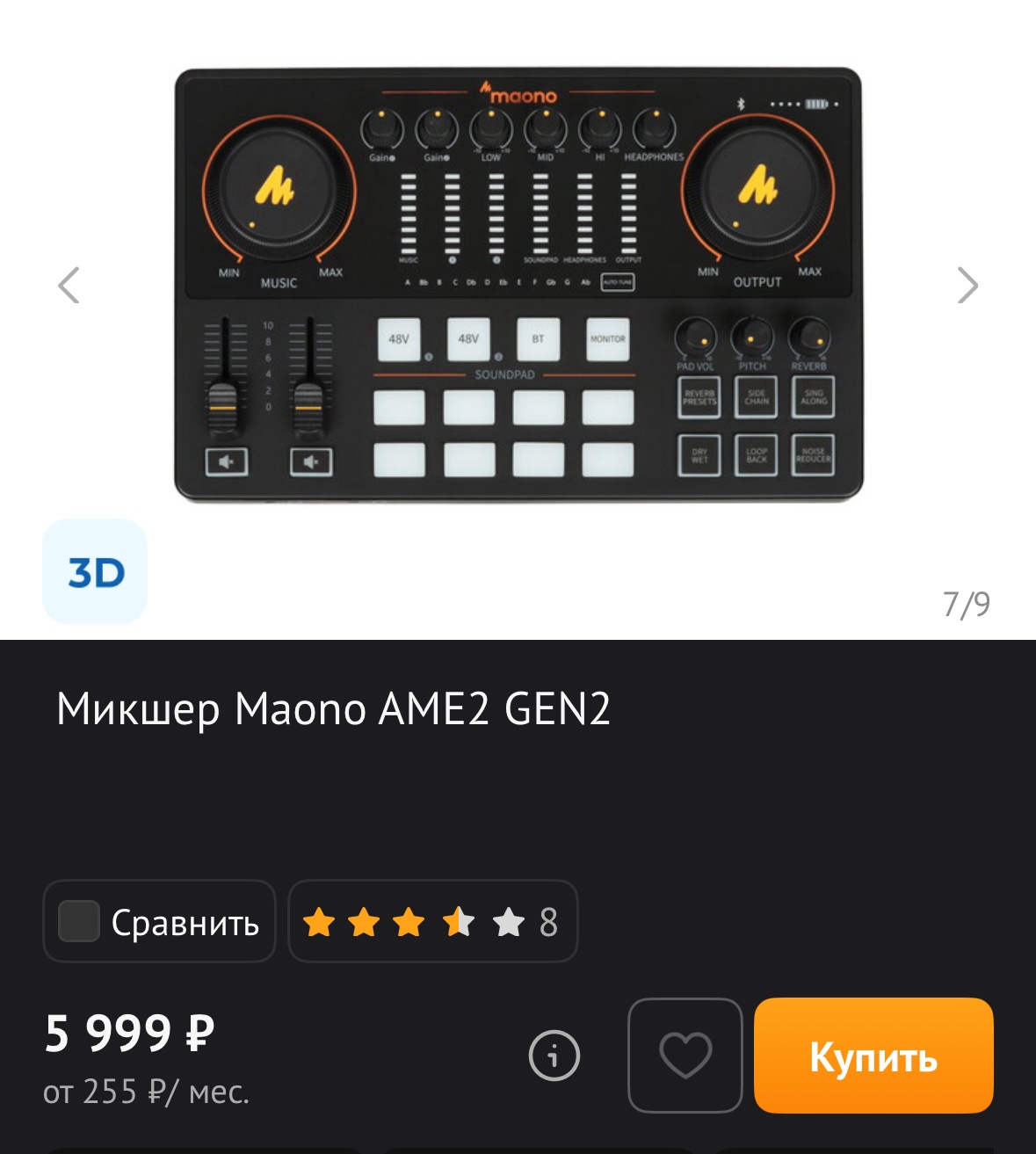Open the Maono mixer photo fullscreen
The height and width of the screenshot is (1154, 1036).
pos(518,285)
